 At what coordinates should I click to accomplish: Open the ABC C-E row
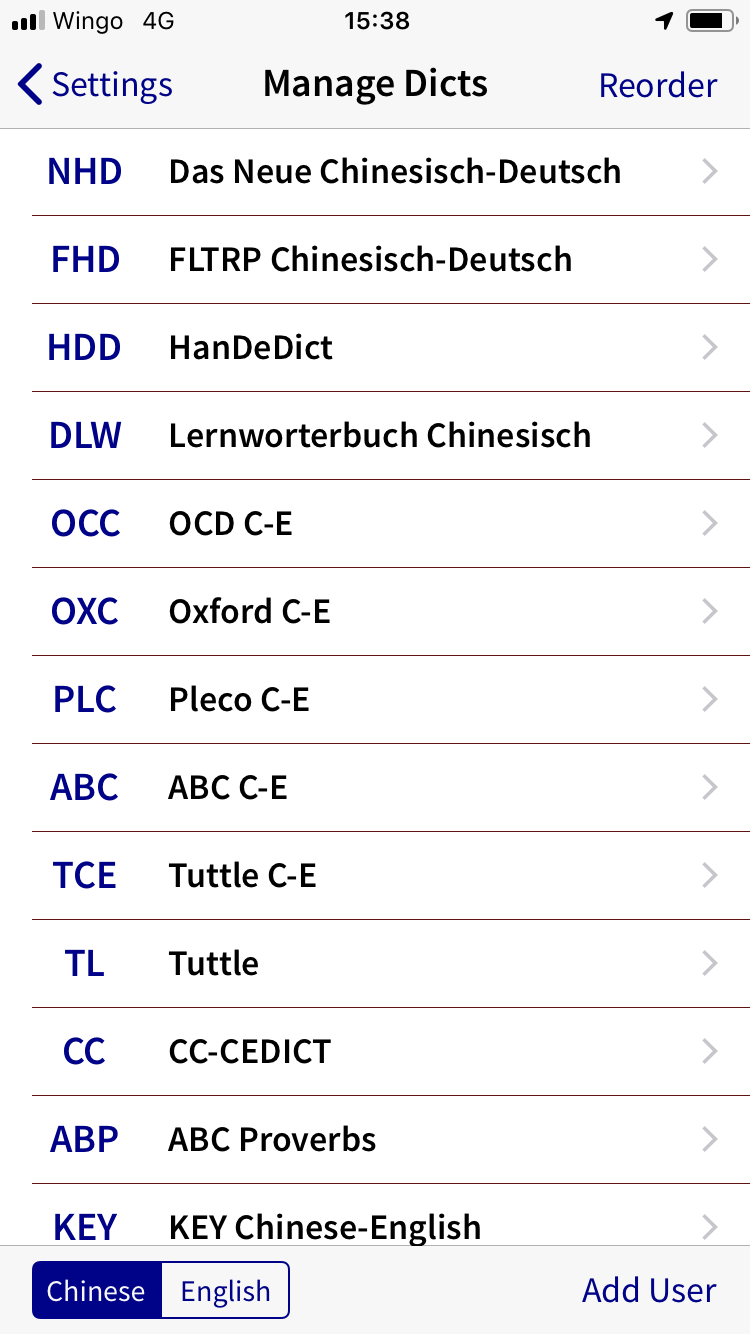pyautogui.click(x=375, y=788)
